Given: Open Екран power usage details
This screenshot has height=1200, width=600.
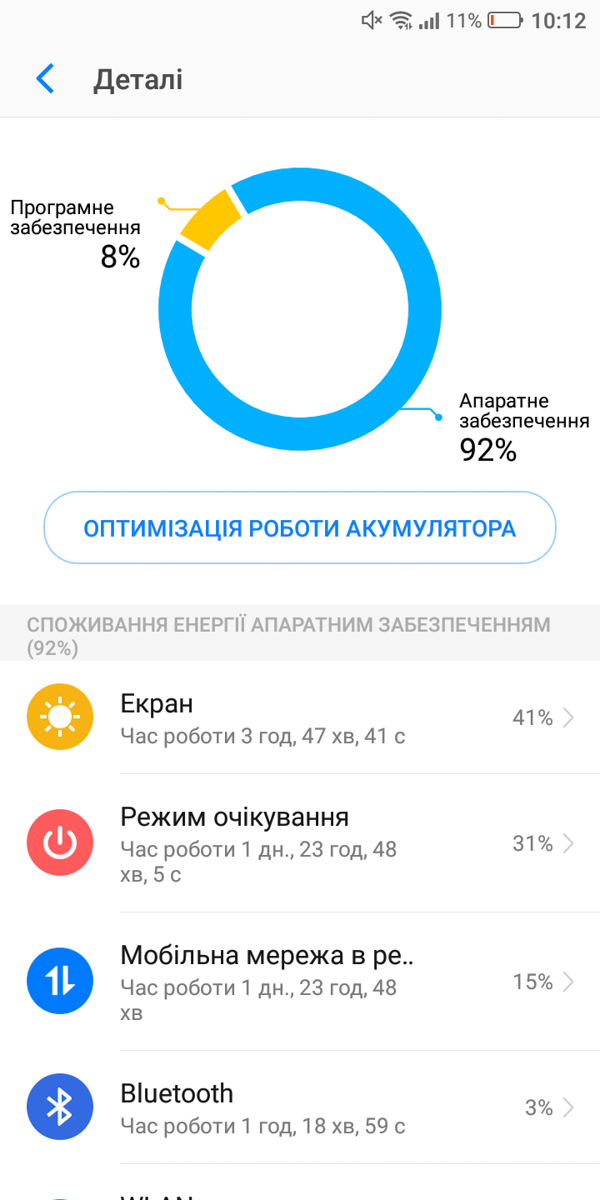Looking at the screenshot, I should point(300,717).
